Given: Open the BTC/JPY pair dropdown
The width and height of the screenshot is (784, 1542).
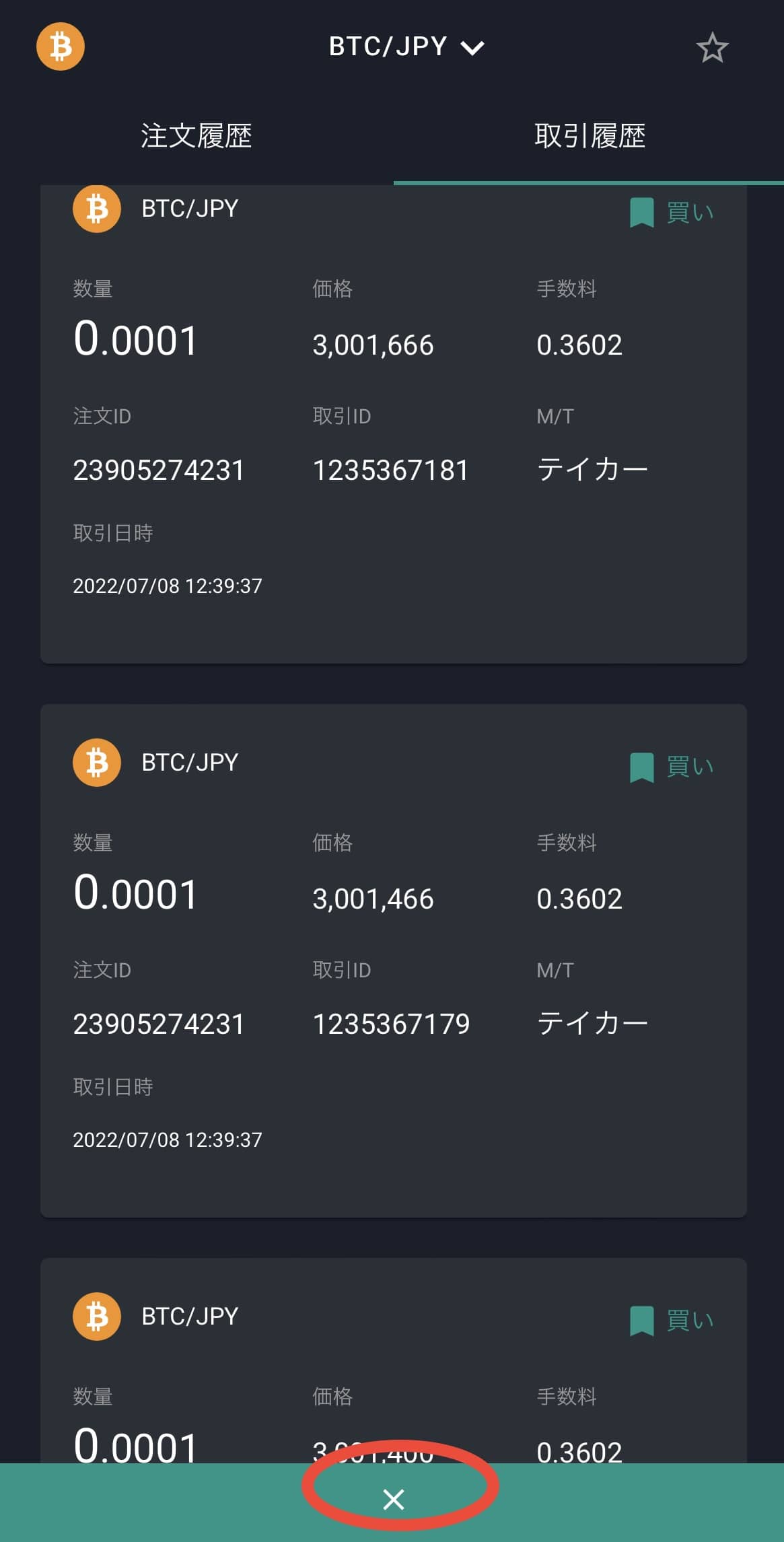Looking at the screenshot, I should tap(406, 47).
